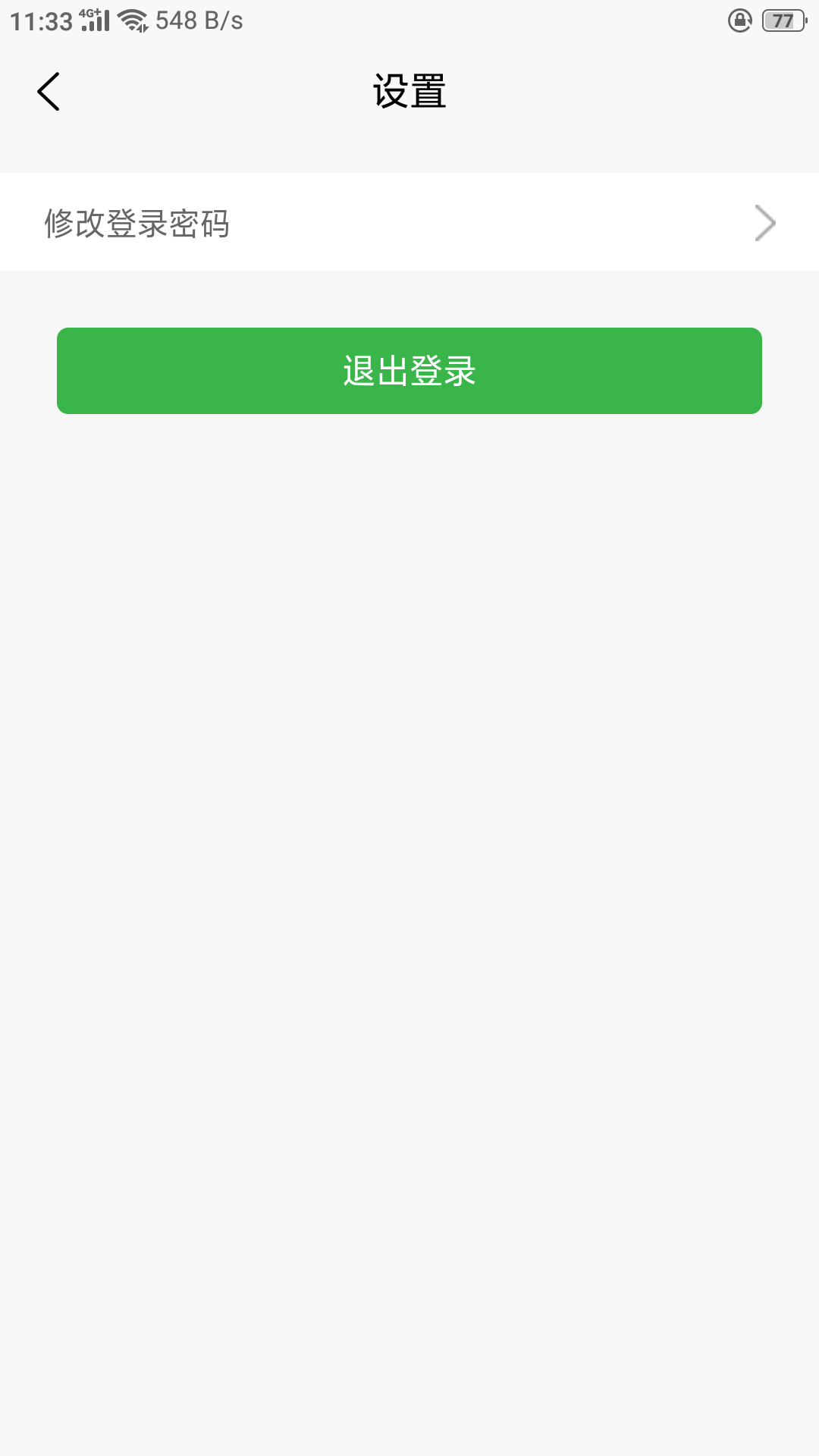The width and height of the screenshot is (819, 1456).
Task: Tap the green 退出登录 button
Action: click(x=409, y=371)
